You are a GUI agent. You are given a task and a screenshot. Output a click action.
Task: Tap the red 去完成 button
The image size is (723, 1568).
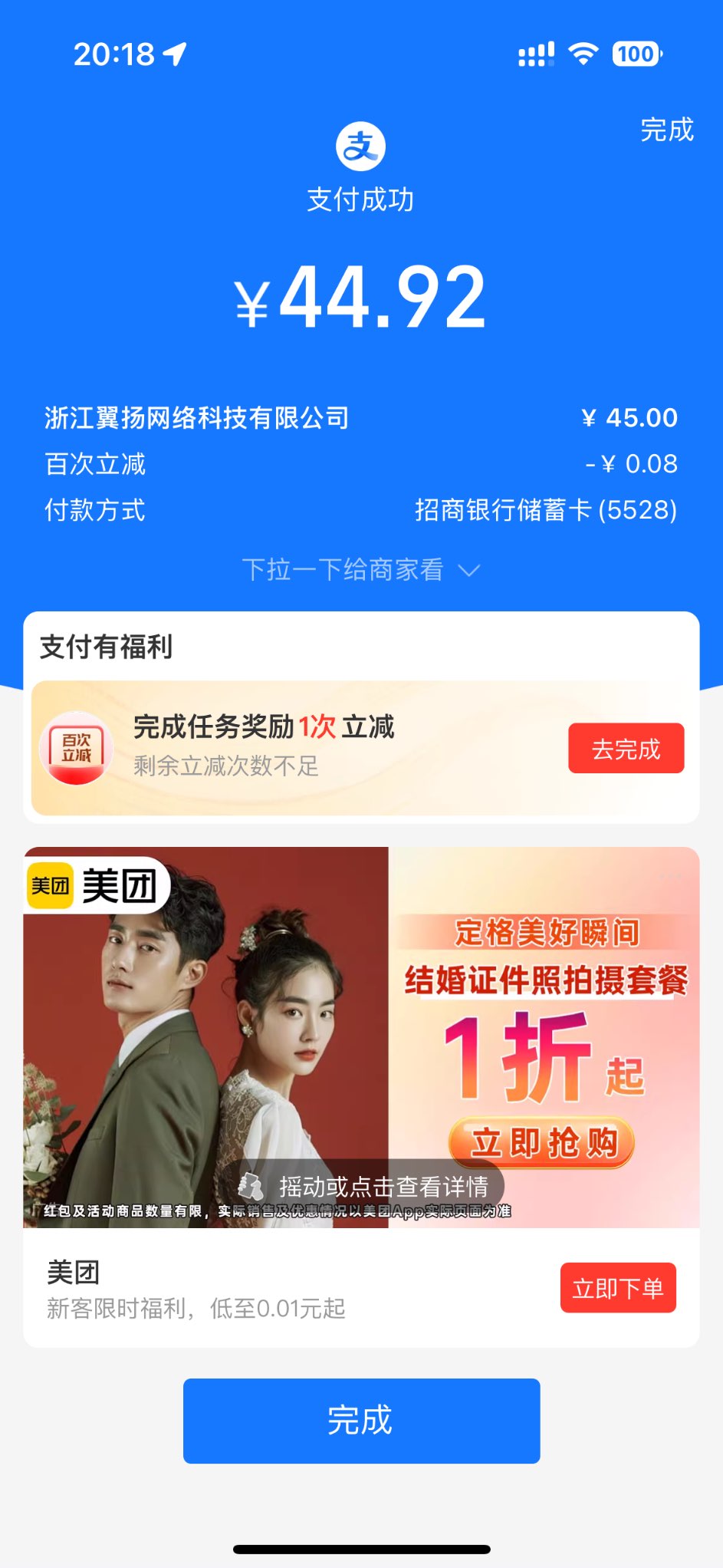[626, 749]
